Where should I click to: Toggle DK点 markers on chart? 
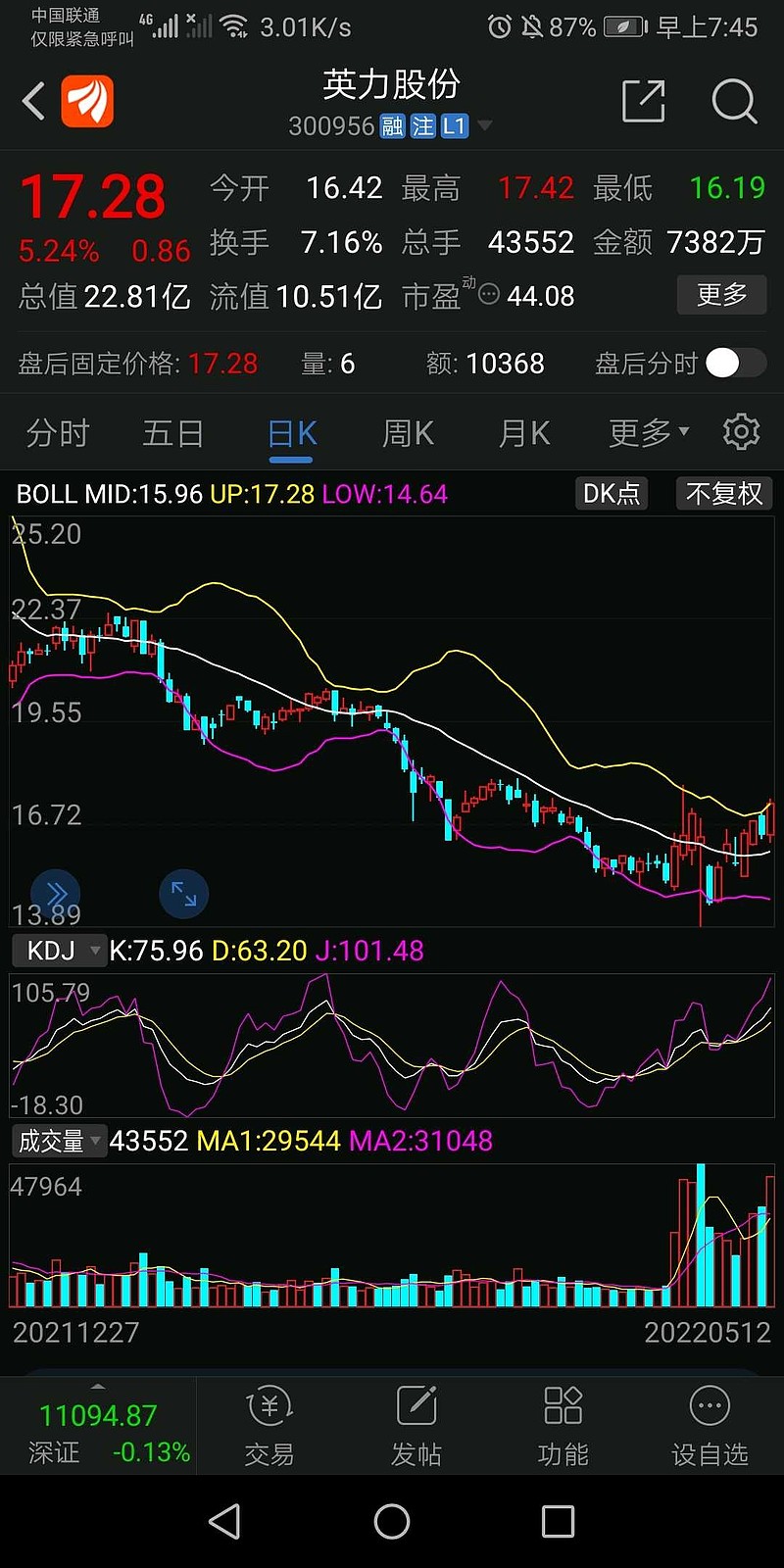[x=611, y=494]
